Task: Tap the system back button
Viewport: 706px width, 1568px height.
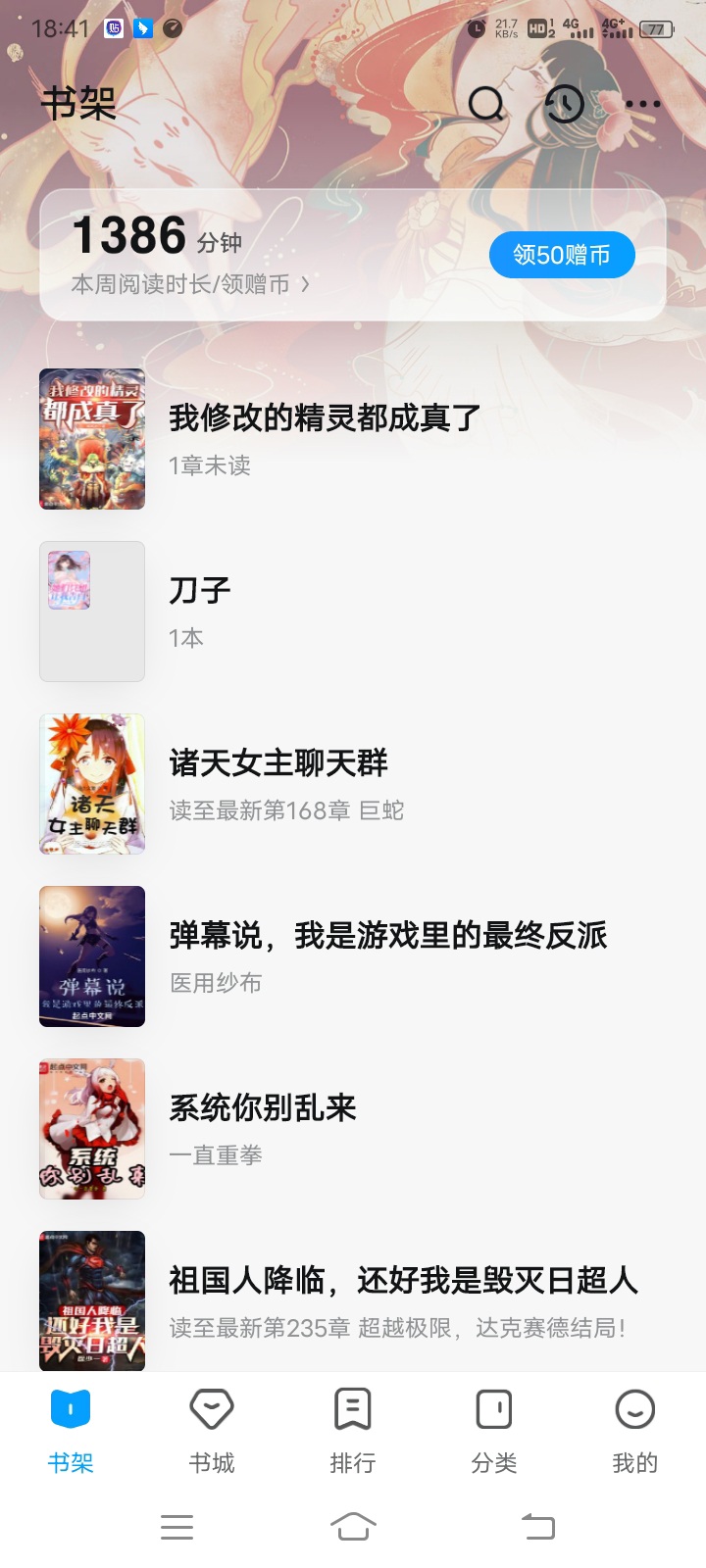Action: pos(537,1526)
